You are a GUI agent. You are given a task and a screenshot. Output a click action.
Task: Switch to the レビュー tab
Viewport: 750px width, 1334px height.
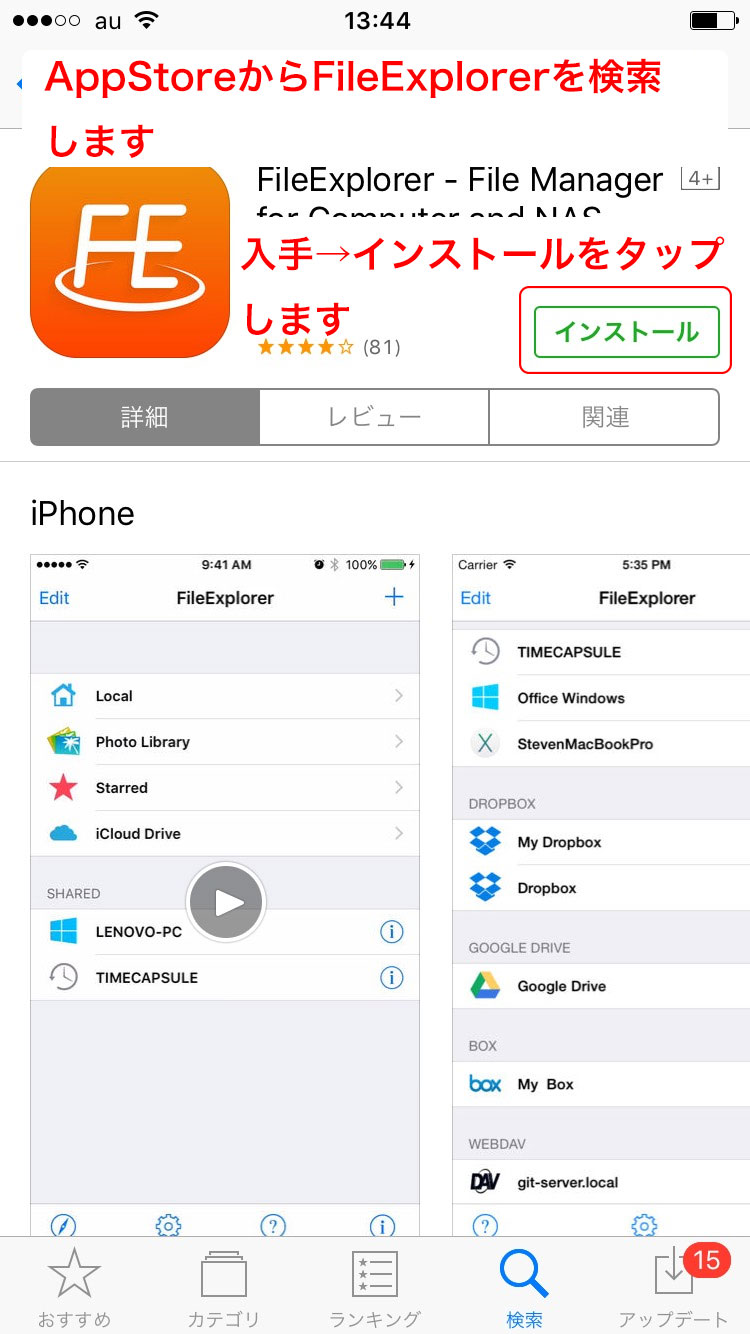coord(374,417)
